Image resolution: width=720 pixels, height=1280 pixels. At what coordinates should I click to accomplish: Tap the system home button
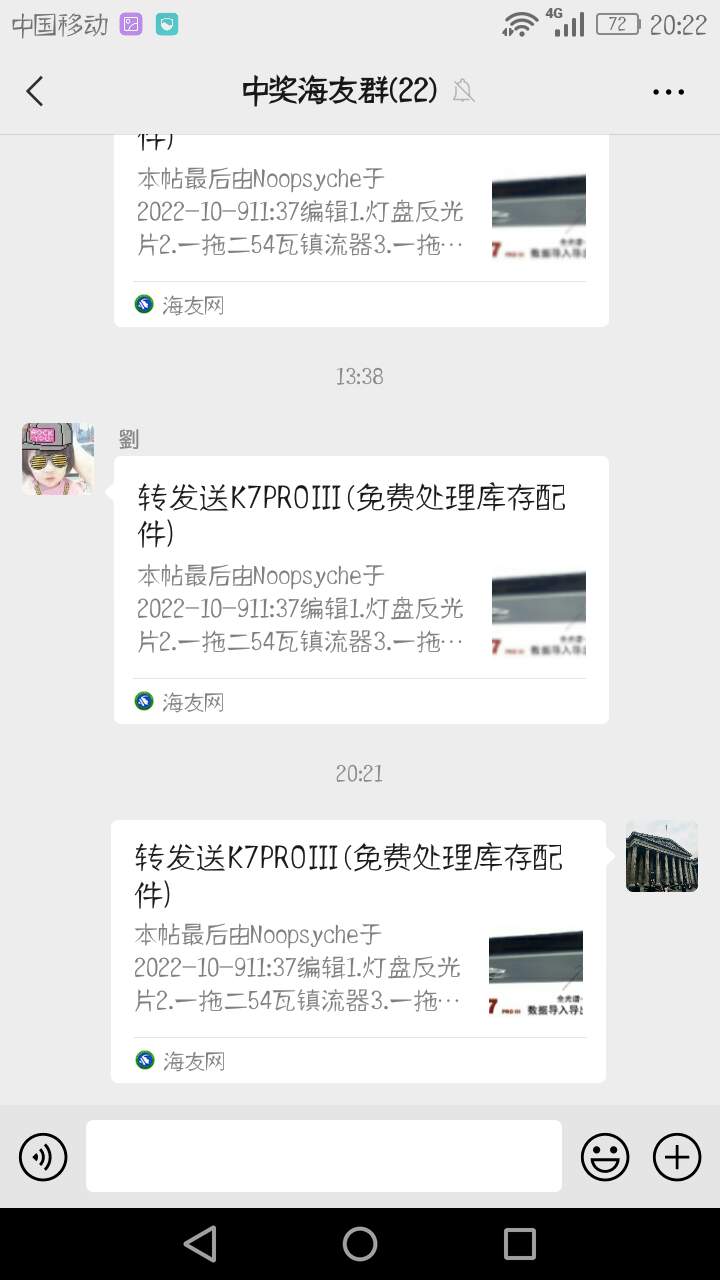[360, 1244]
